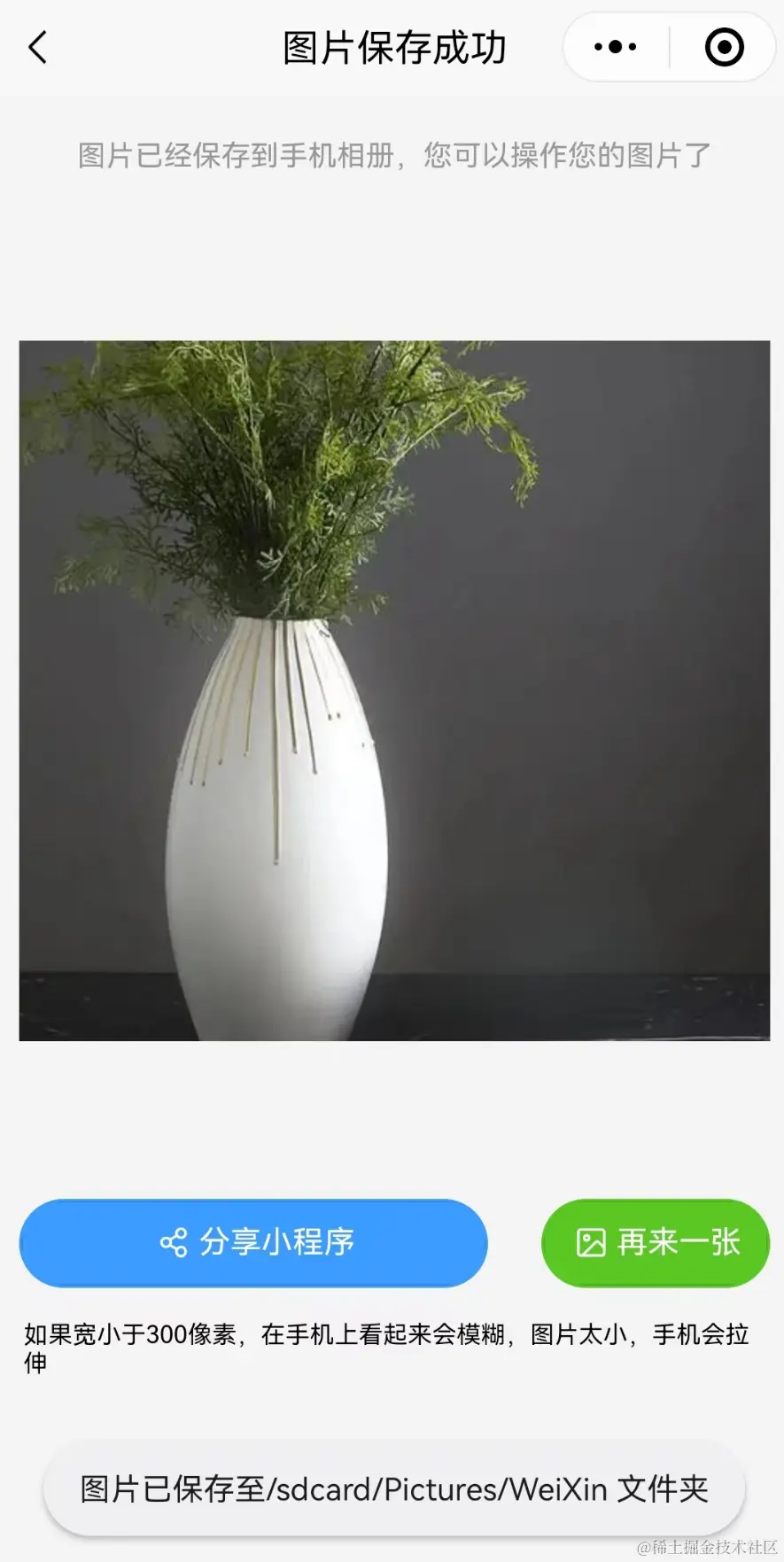Tap the 分享小程序 share button
Image resolution: width=784 pixels, height=1562 pixels.
[253, 1242]
